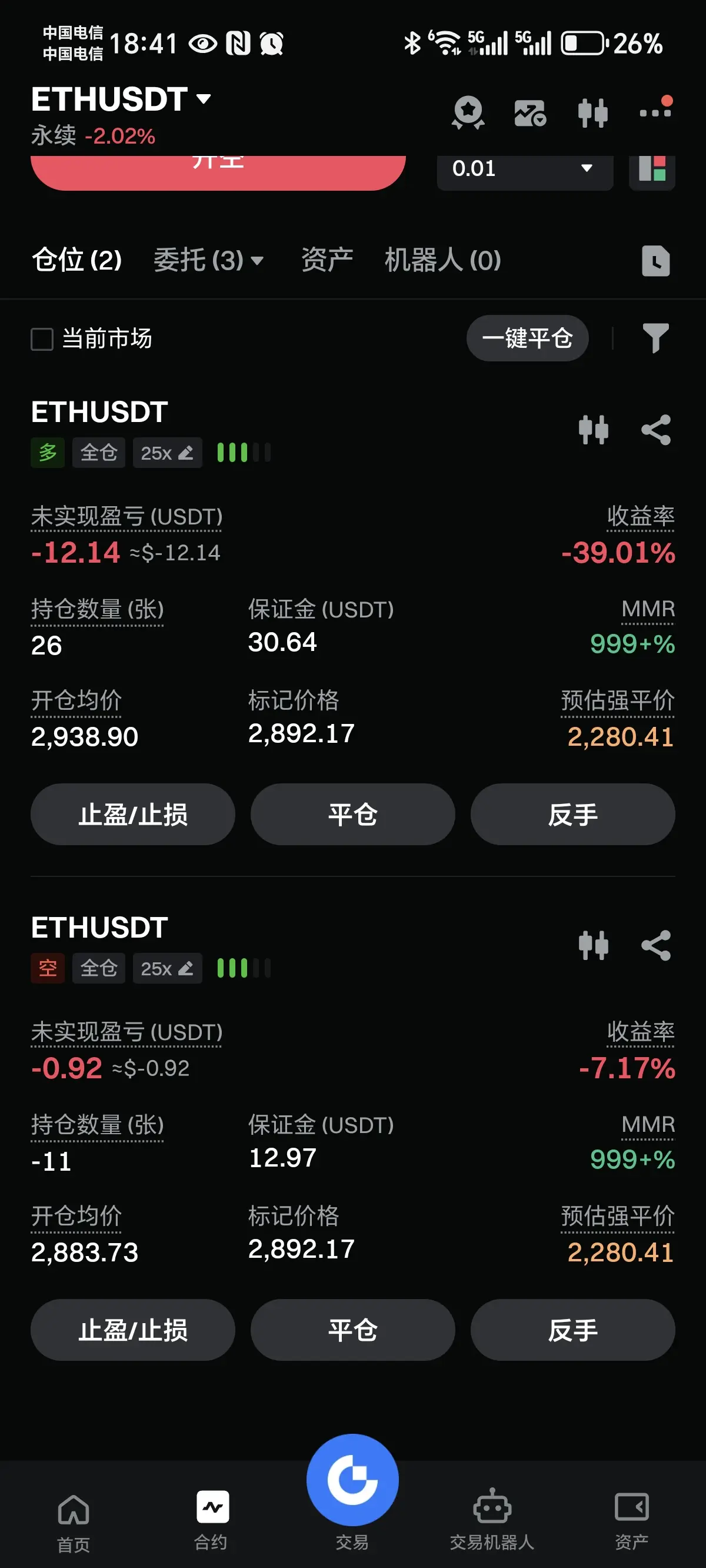Switch to the 委托 (3) tab
This screenshot has height=1568, width=706.
pos(207,261)
